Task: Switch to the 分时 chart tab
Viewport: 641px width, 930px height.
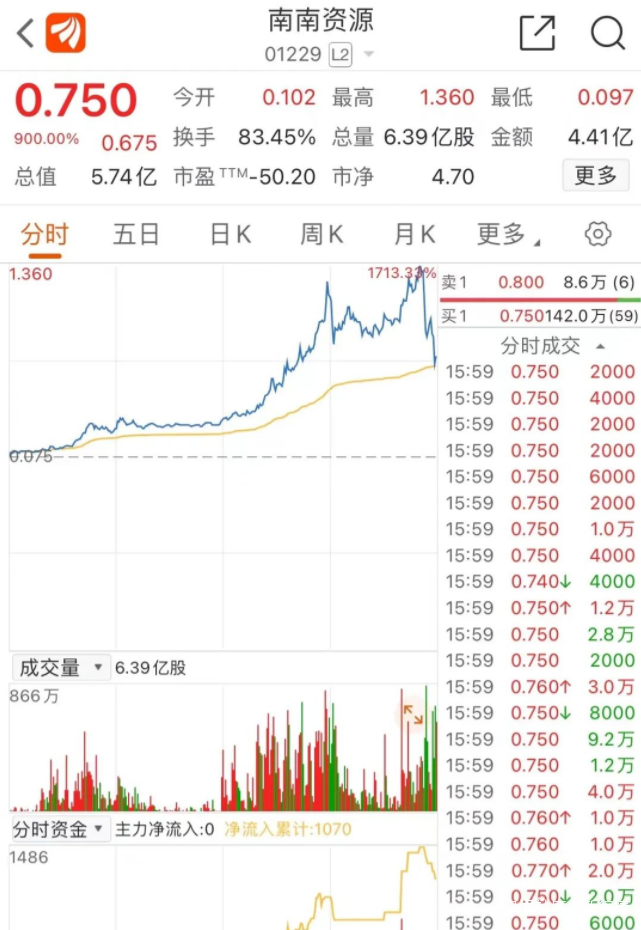Action: 45,235
